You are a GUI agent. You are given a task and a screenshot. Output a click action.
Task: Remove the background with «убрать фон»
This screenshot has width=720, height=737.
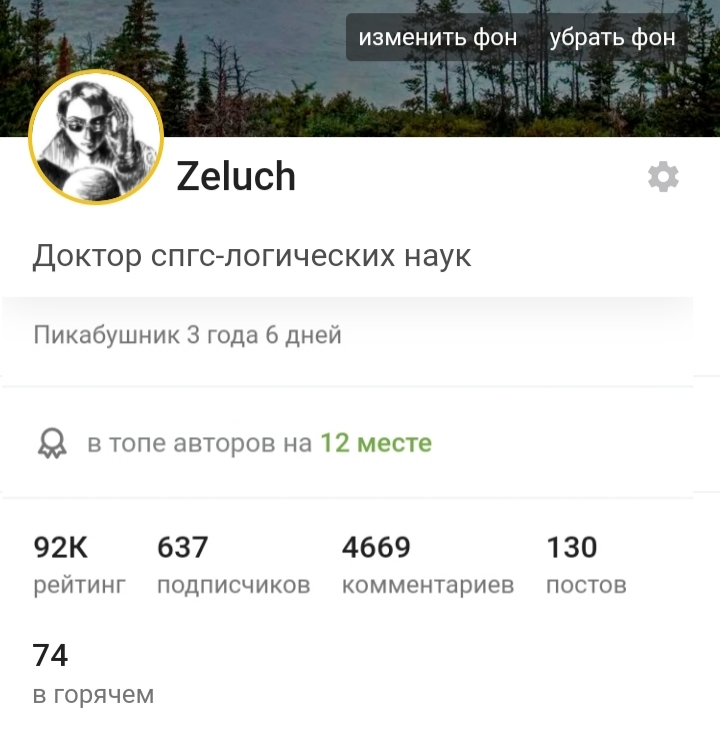[612, 38]
